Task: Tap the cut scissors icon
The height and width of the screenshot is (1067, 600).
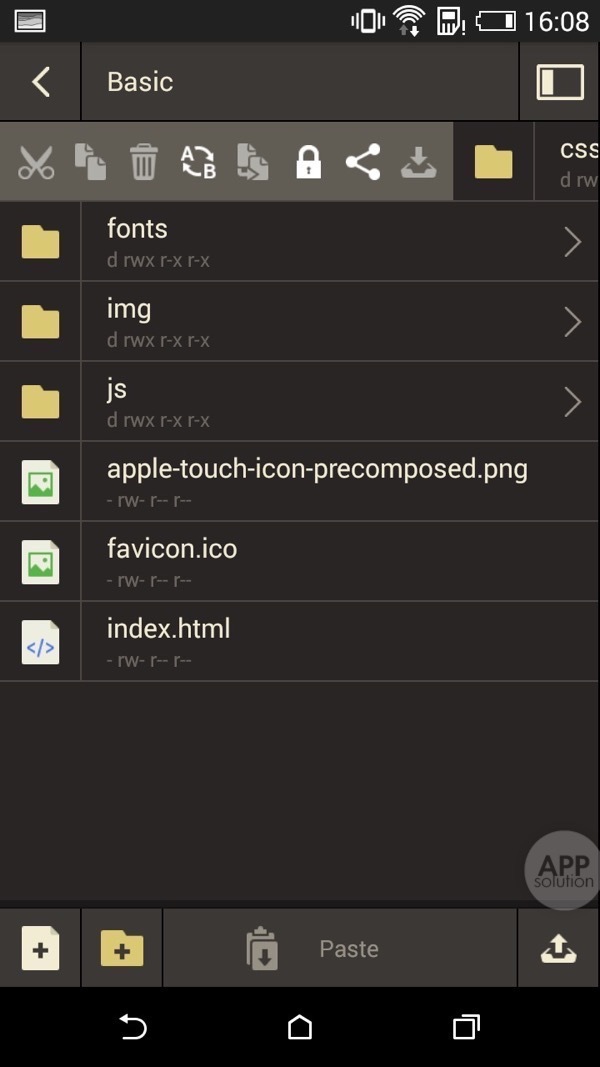Action: [x=36, y=162]
